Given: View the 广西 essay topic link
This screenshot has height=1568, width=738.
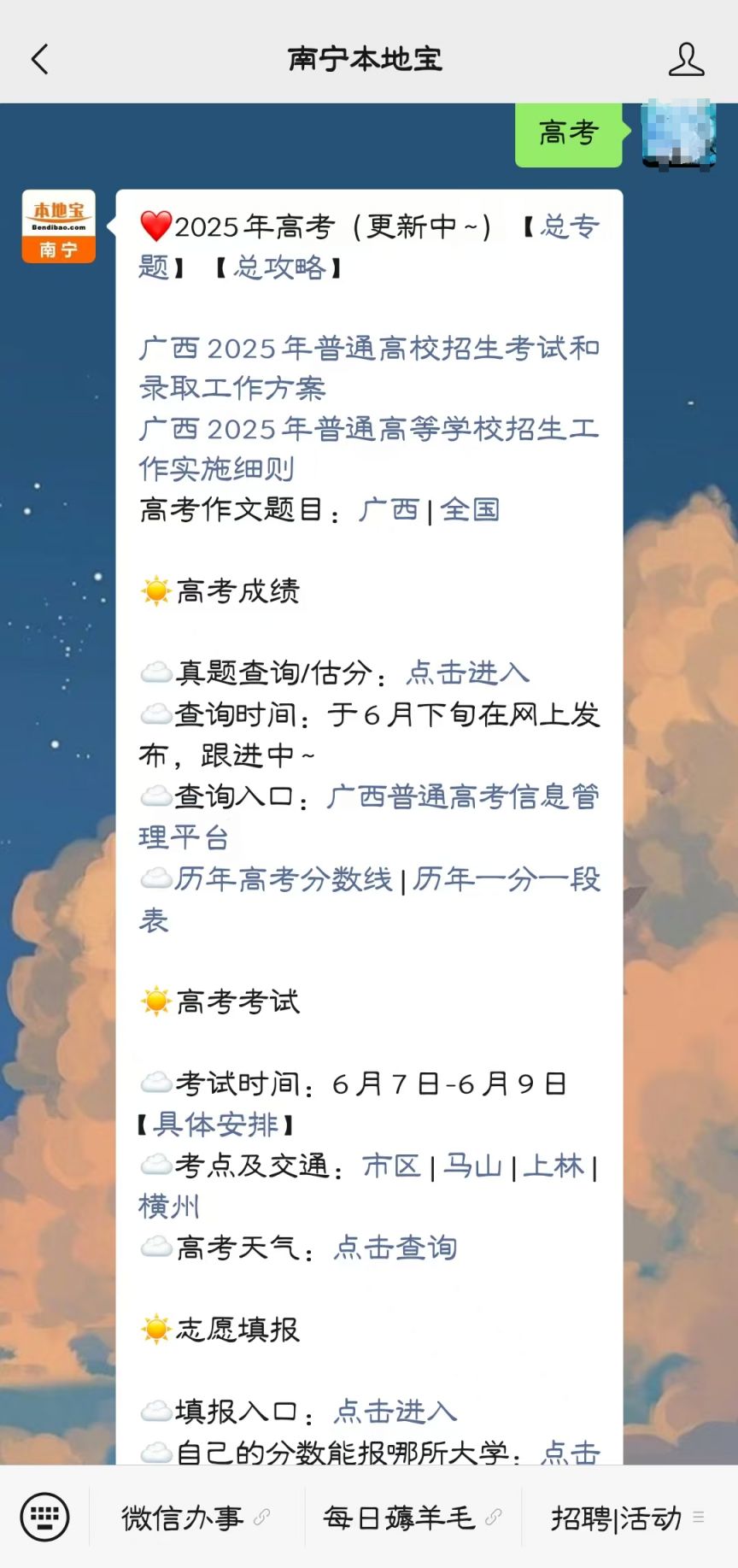Looking at the screenshot, I should (x=389, y=510).
